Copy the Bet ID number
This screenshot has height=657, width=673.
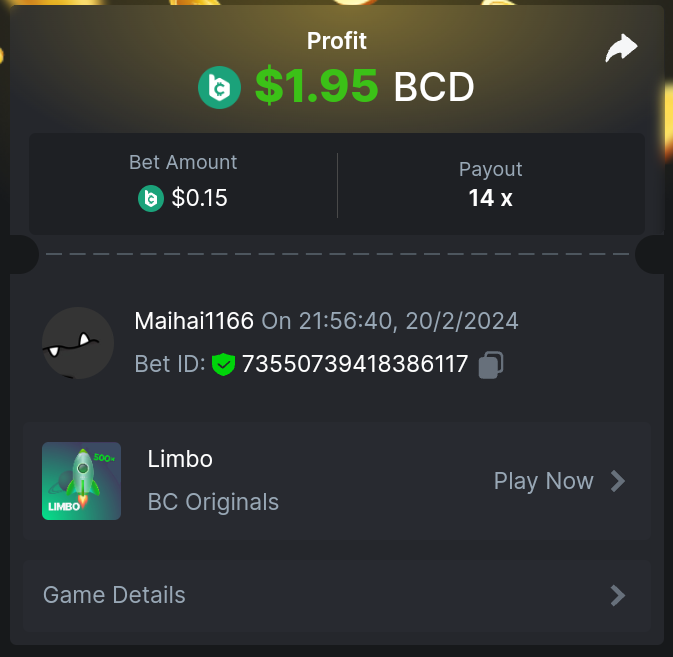490,364
